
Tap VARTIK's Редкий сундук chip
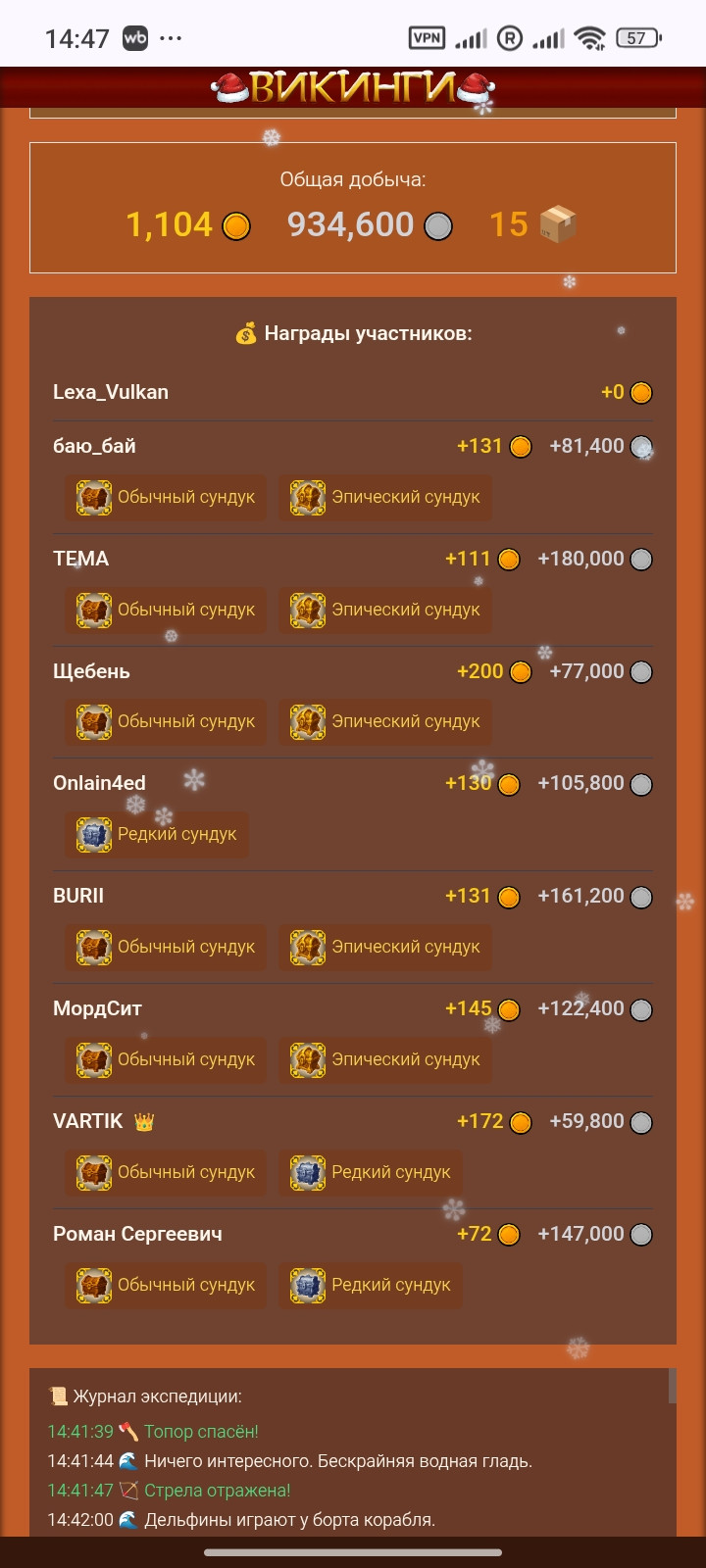tap(371, 1173)
